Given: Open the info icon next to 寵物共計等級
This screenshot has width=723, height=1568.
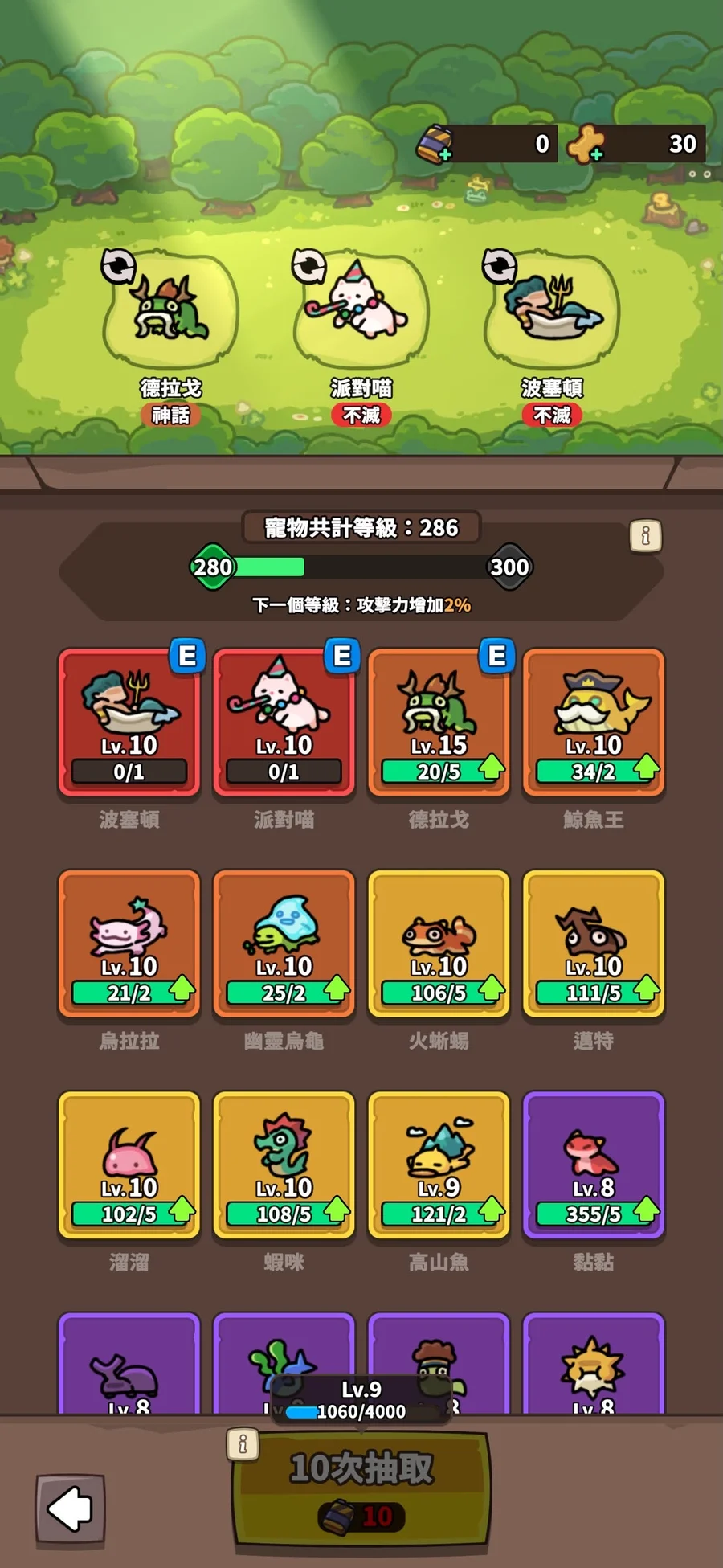Looking at the screenshot, I should (x=646, y=535).
